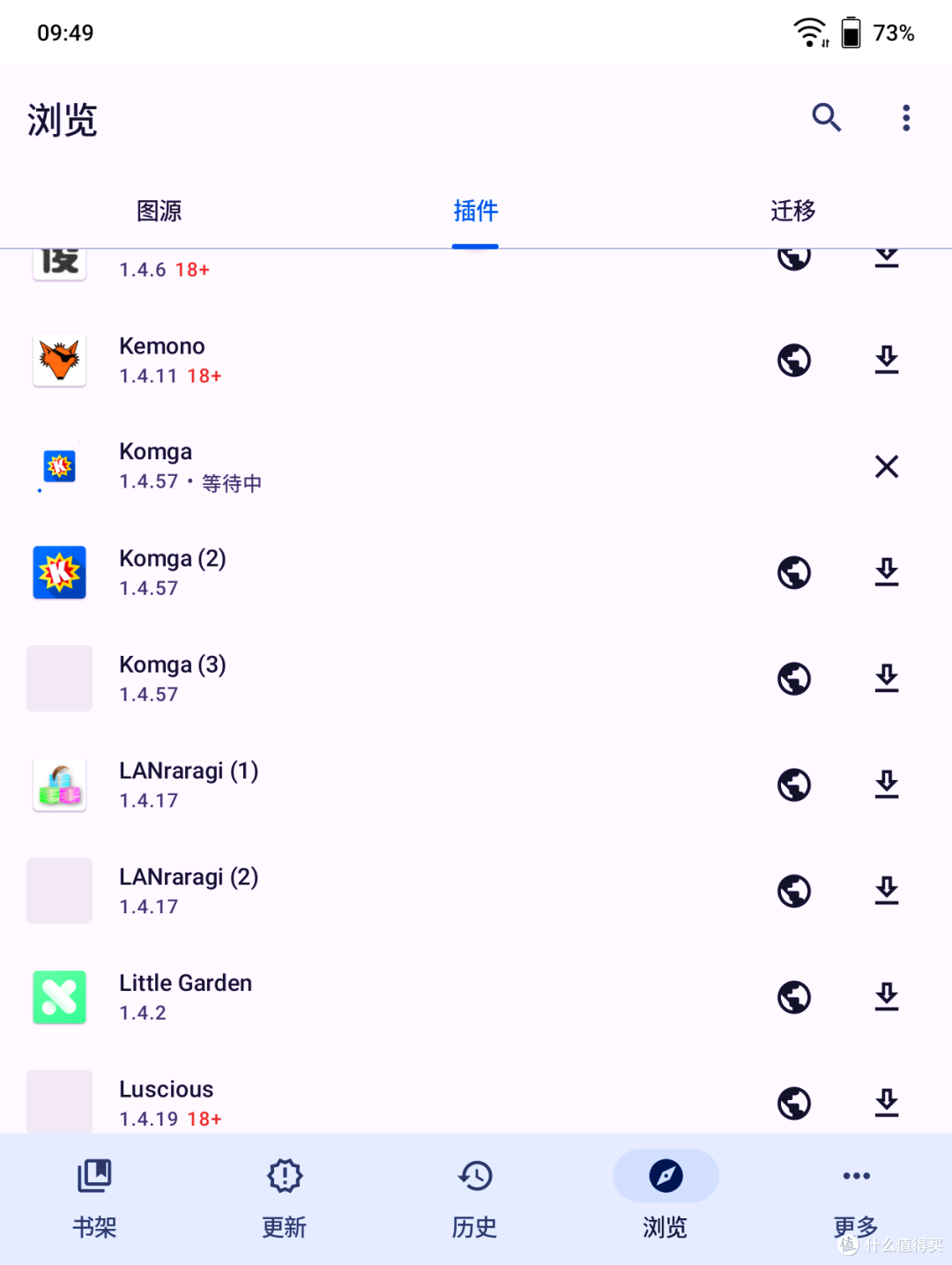
Task: Download the Kemono extension
Action: (886, 360)
